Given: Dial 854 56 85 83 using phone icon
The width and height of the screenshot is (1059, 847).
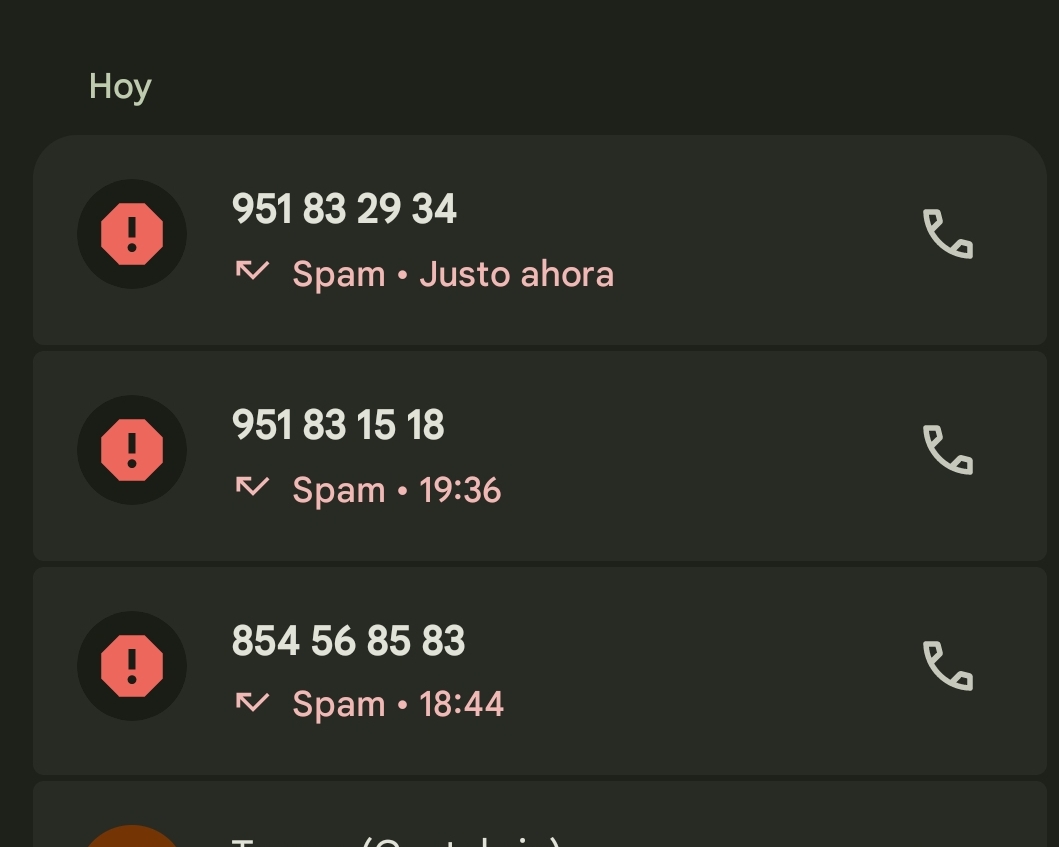Looking at the screenshot, I should (x=946, y=666).
